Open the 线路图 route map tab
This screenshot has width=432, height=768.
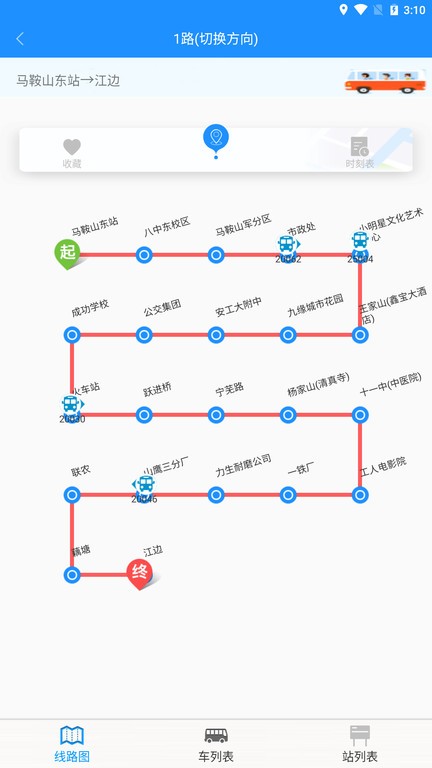(x=72, y=744)
